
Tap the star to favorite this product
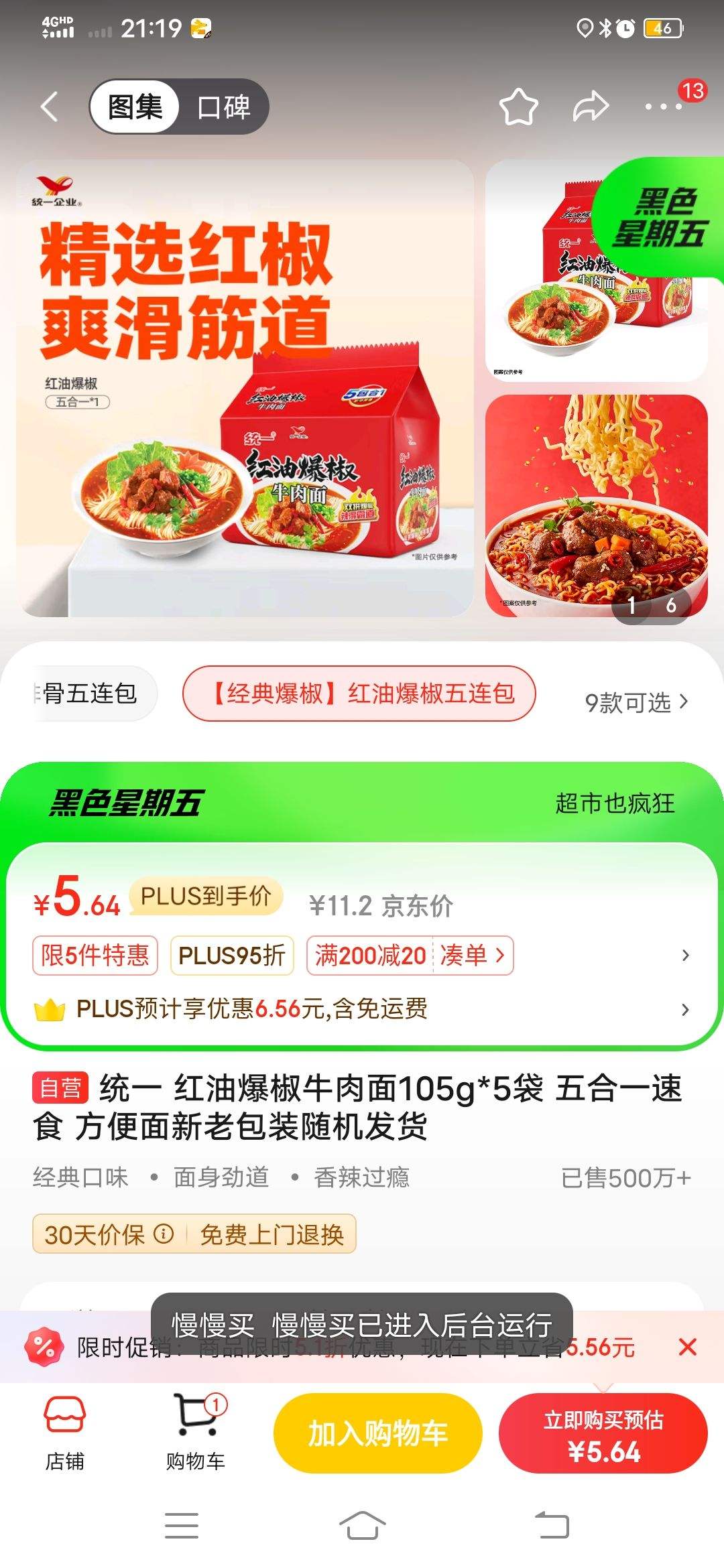519,106
